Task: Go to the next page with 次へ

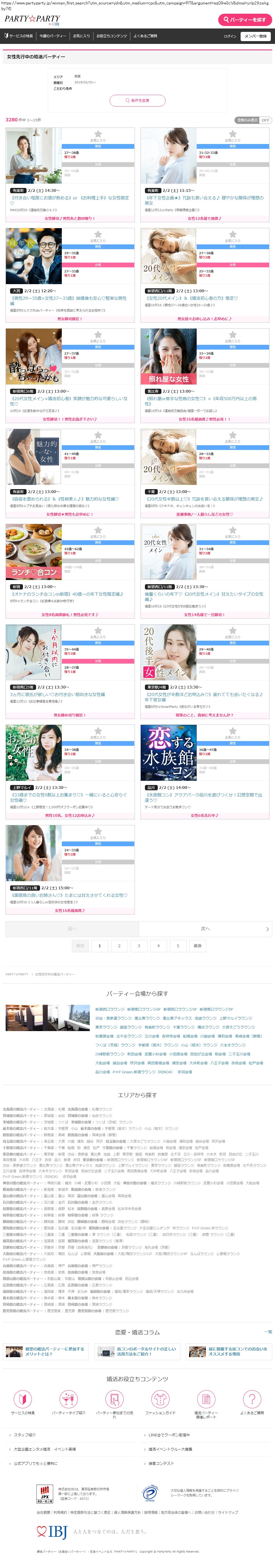Action: point(206,928)
